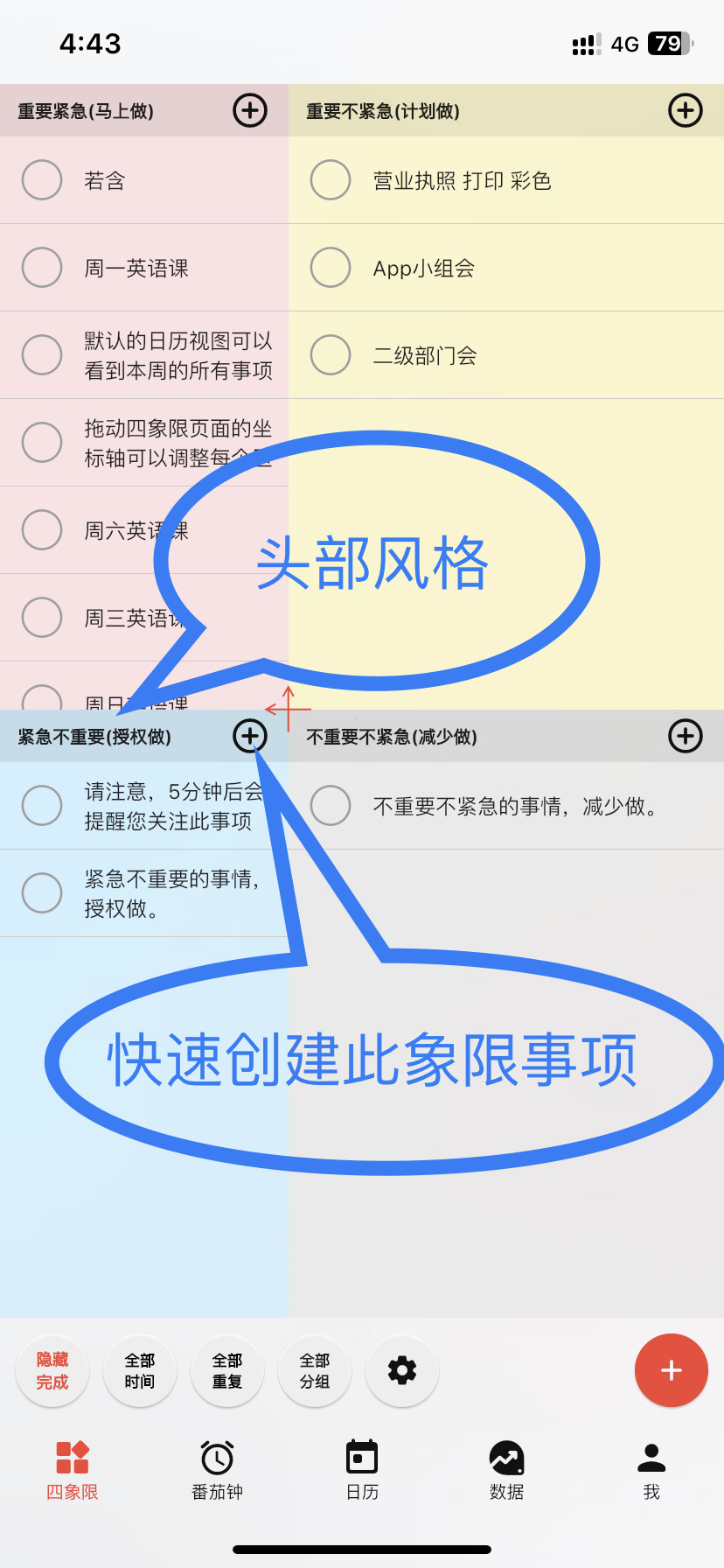Add item to 紧急不重要(授权做) quadrant

pyautogui.click(x=250, y=736)
